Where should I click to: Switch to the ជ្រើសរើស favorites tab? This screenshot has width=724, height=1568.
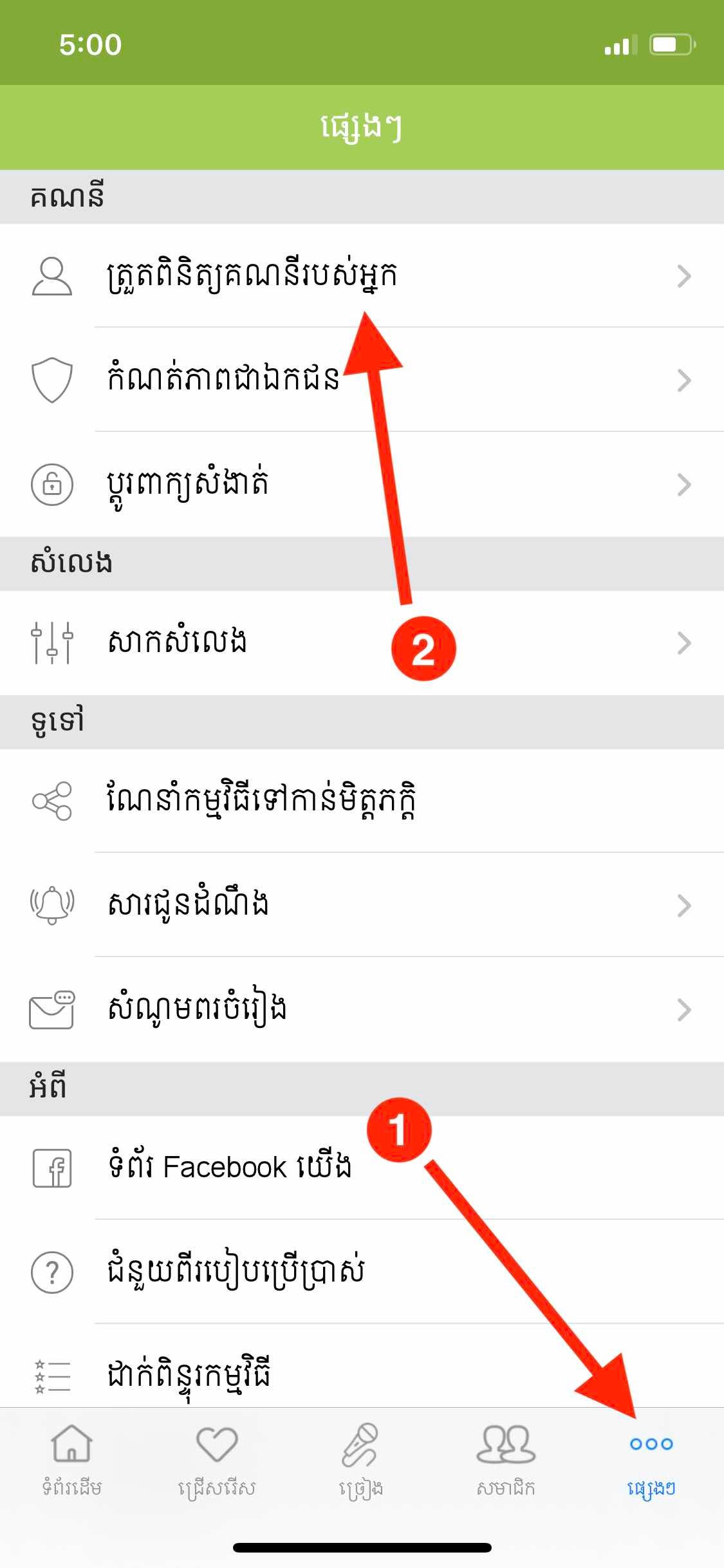click(217, 1461)
